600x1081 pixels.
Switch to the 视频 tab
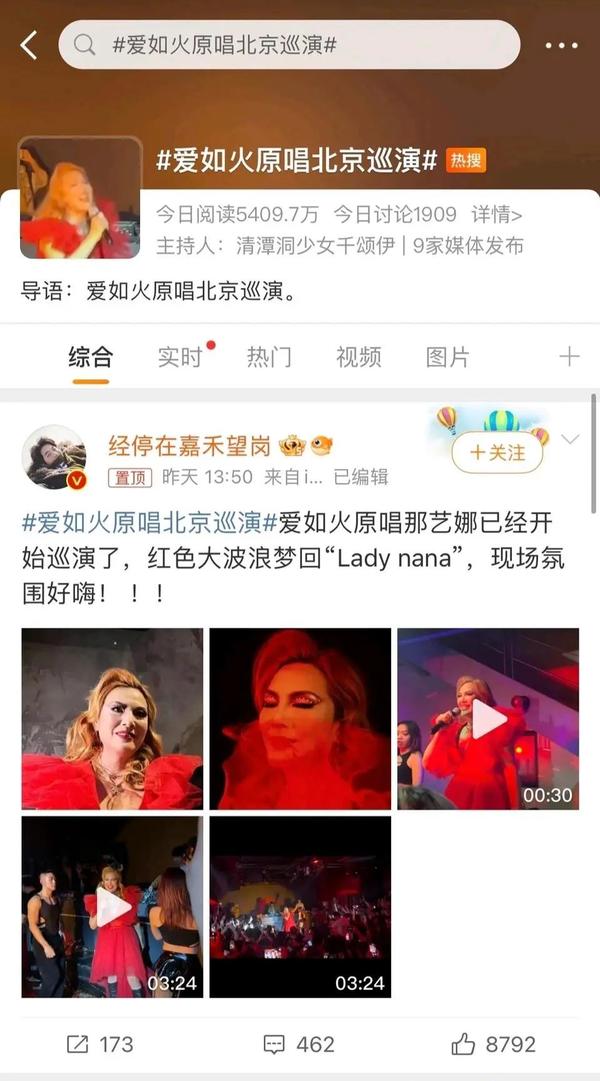[358, 357]
